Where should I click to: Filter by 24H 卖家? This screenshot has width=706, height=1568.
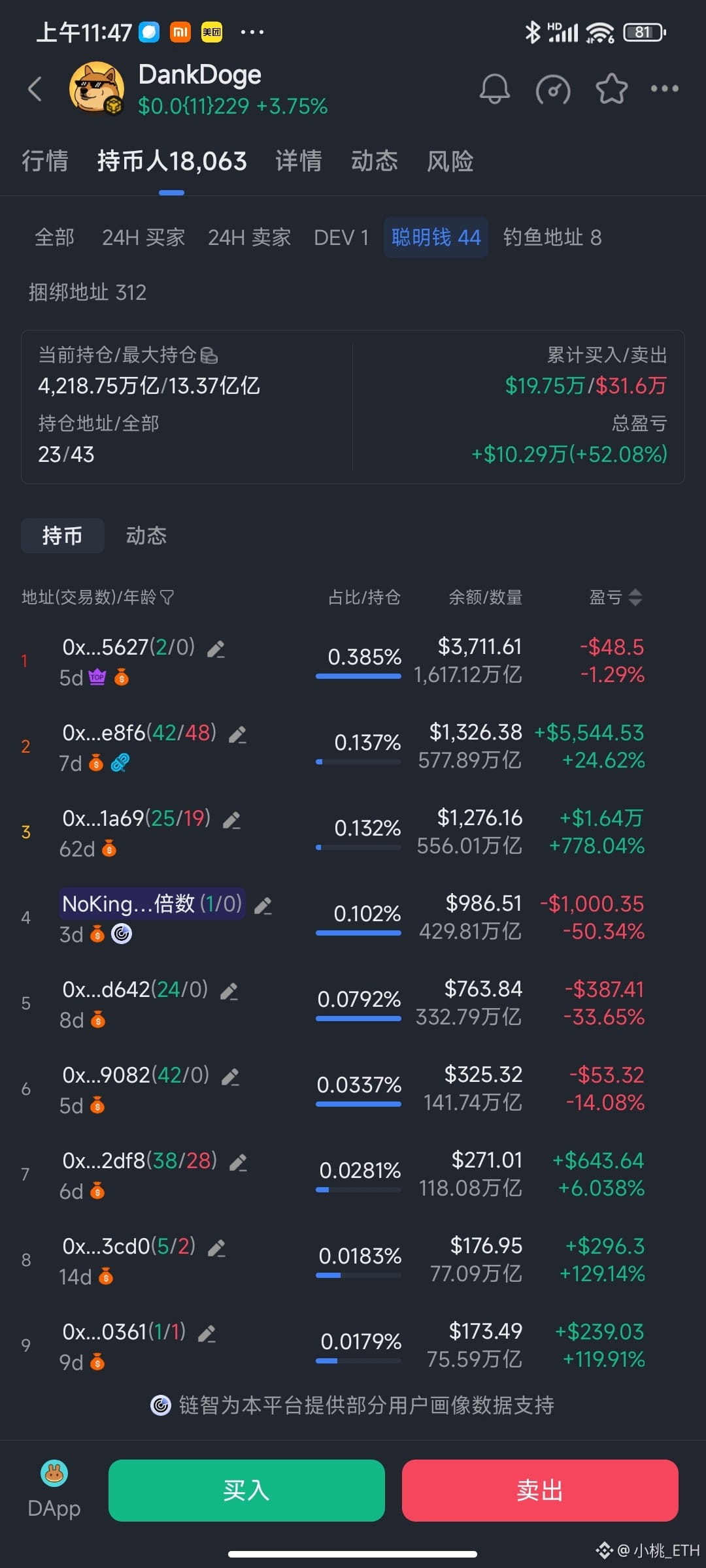click(249, 237)
